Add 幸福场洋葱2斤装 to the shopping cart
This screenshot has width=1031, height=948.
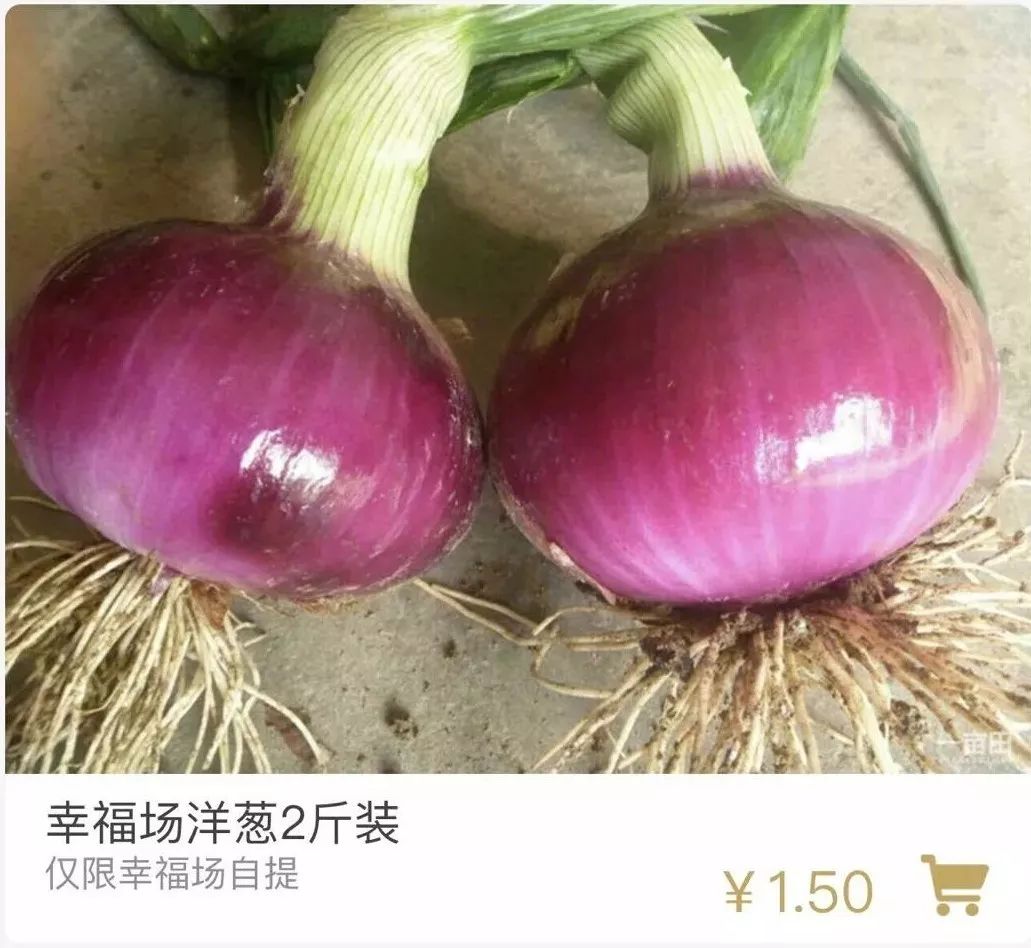(954, 885)
